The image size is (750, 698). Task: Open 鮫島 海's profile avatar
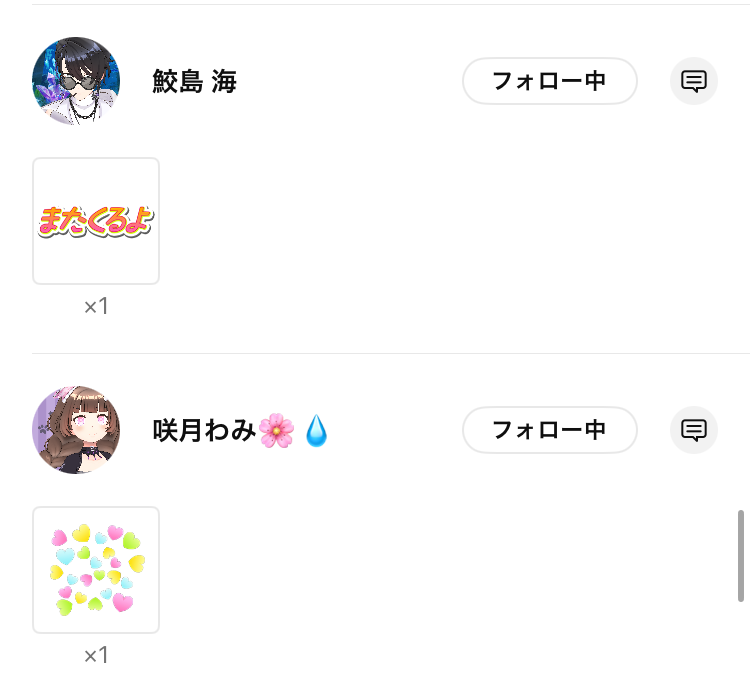pos(76,81)
